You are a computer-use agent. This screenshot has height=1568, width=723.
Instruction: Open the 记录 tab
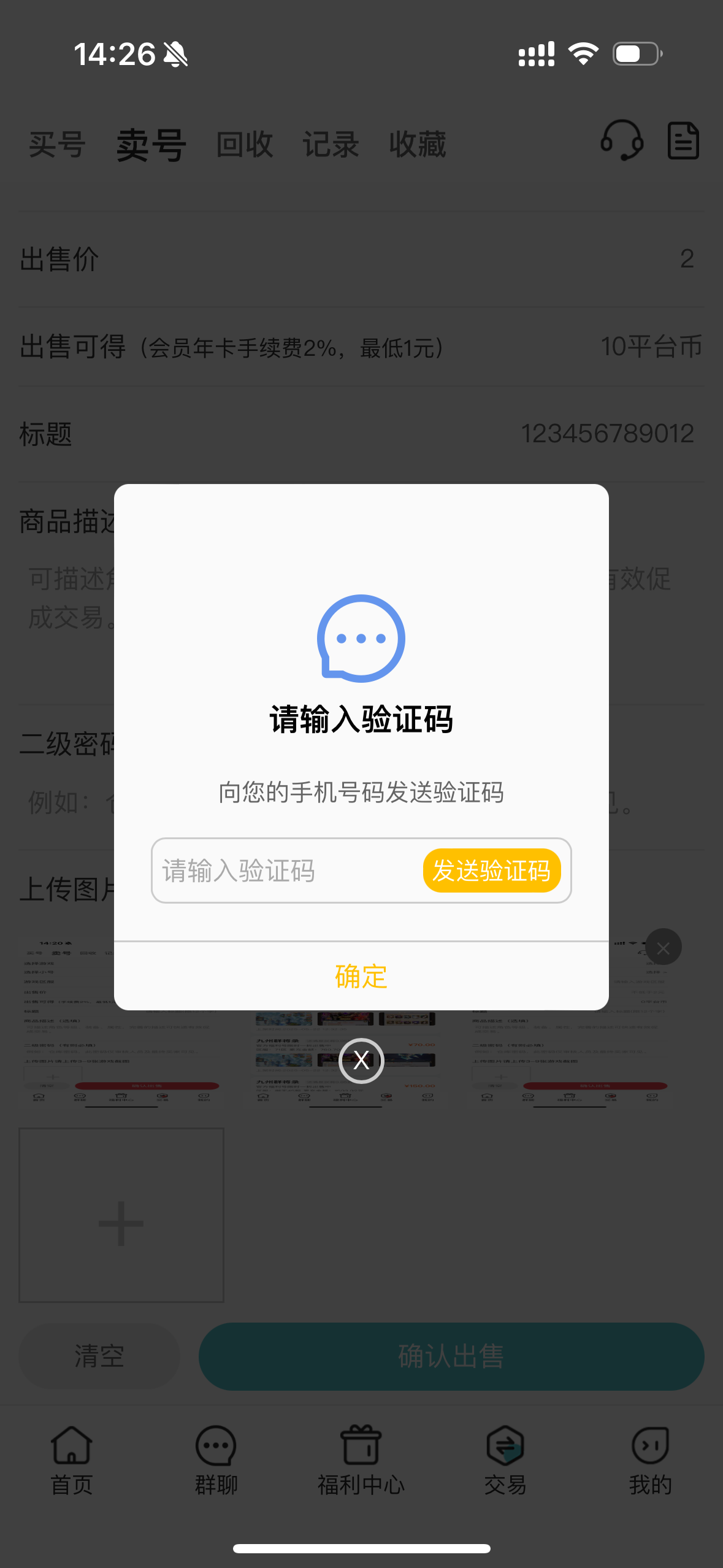[x=331, y=145]
